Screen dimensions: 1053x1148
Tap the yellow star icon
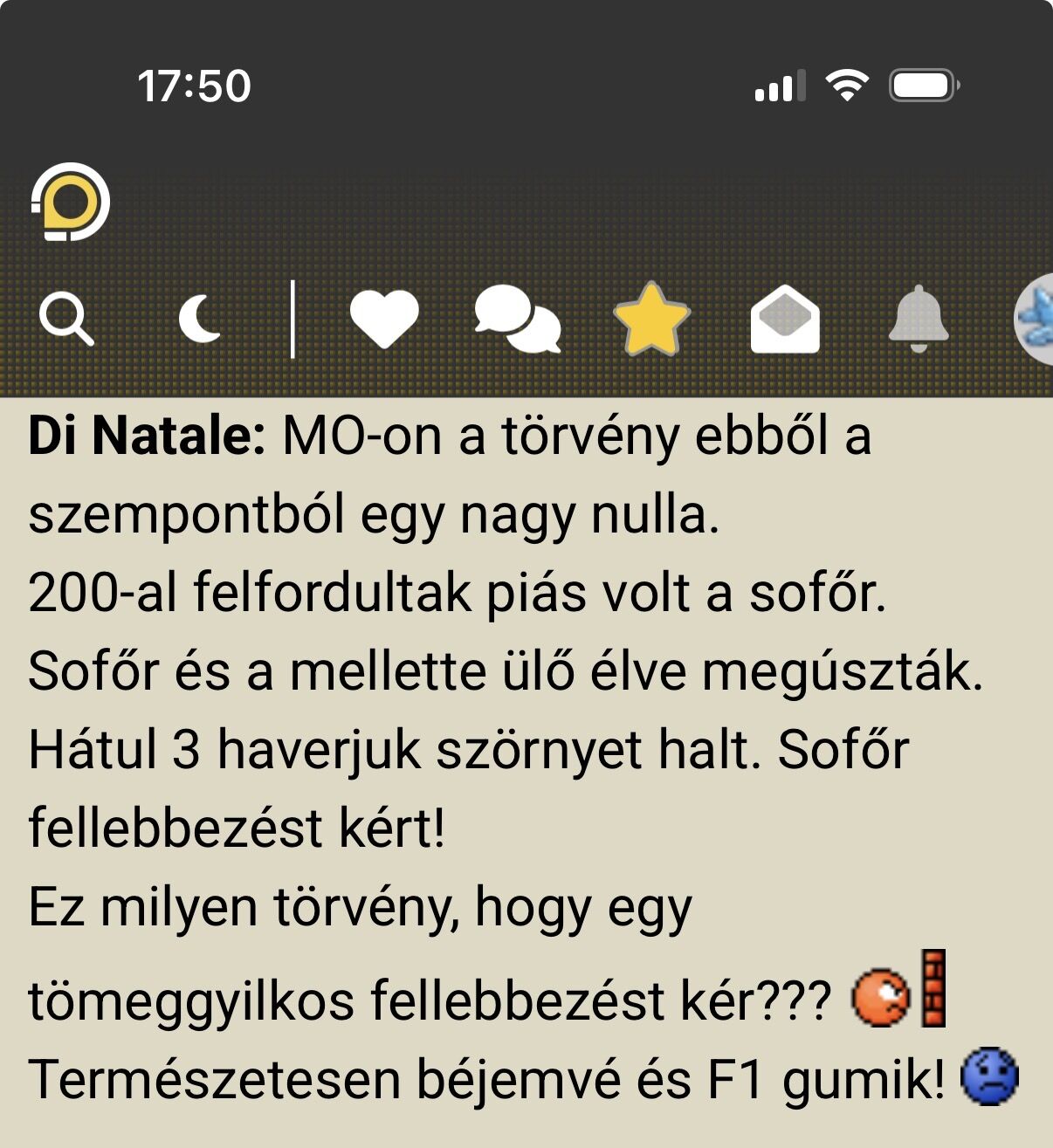651,319
